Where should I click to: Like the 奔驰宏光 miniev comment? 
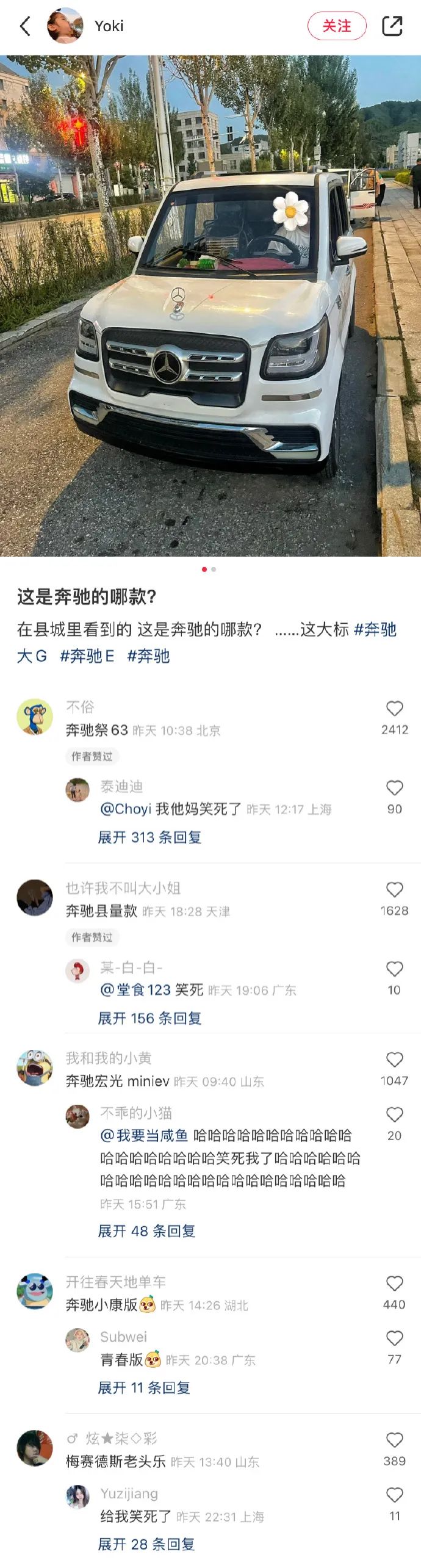394,1060
